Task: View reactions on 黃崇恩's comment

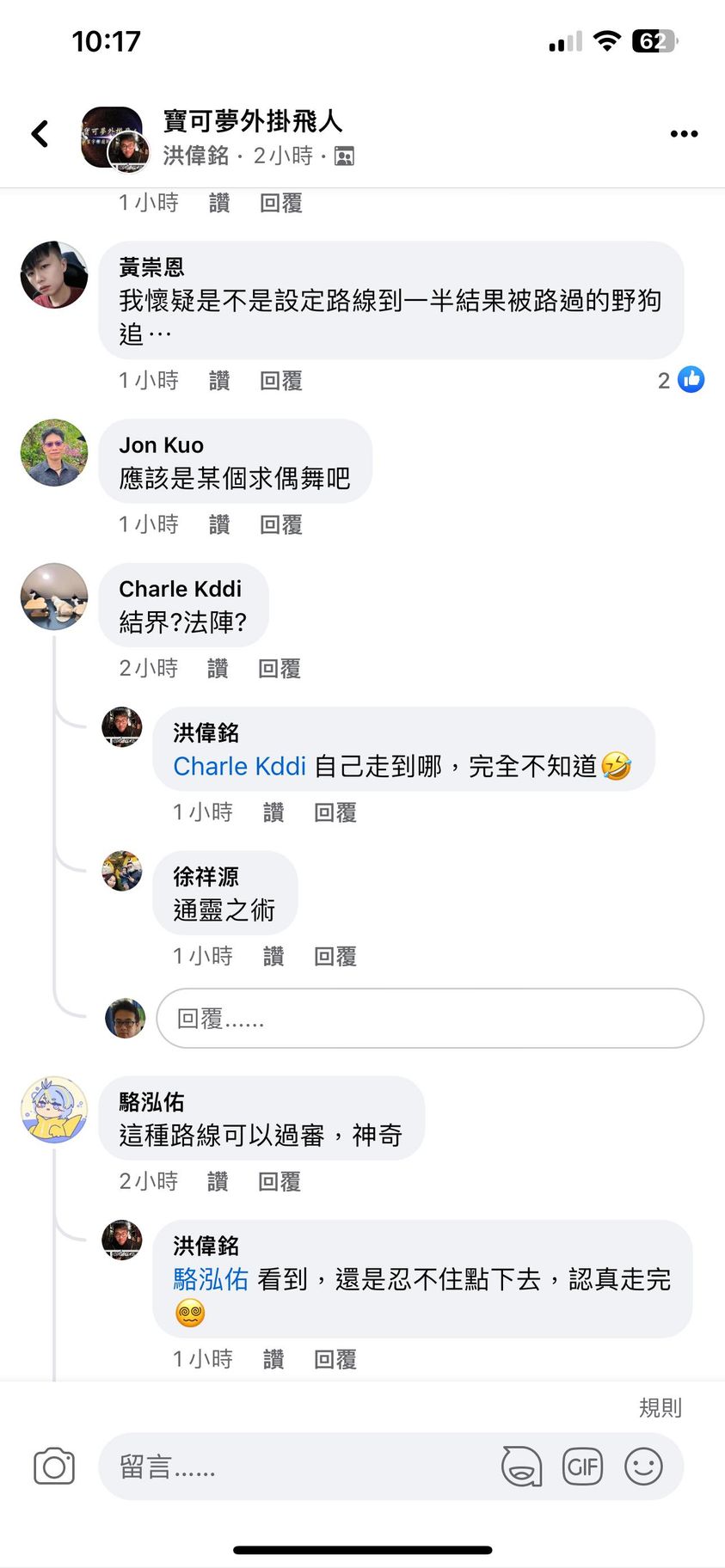Action: [681, 380]
